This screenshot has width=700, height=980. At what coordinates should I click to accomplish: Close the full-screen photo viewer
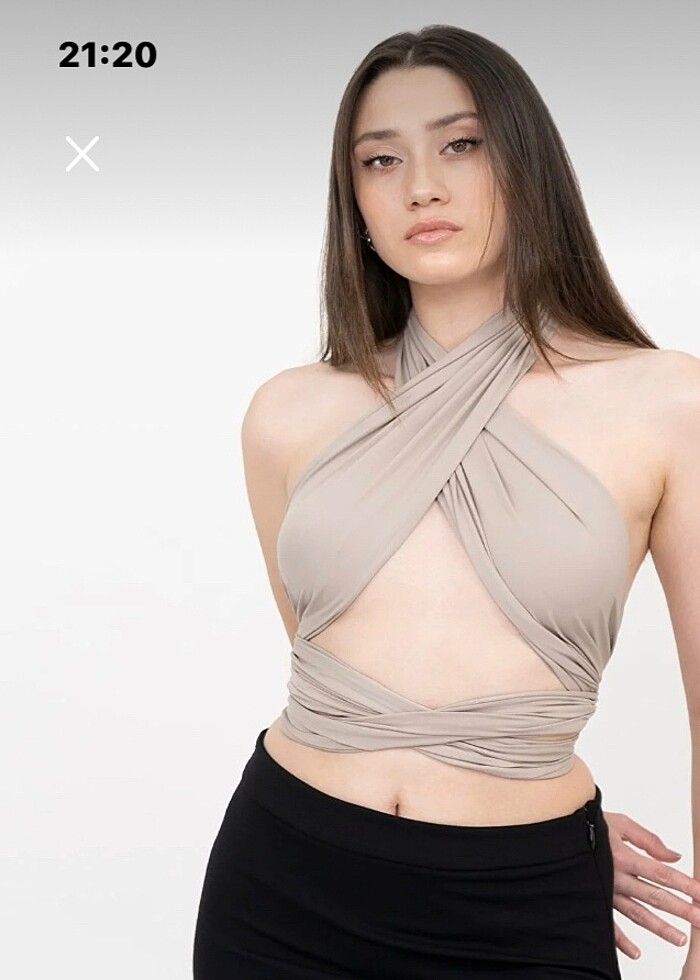[82, 154]
